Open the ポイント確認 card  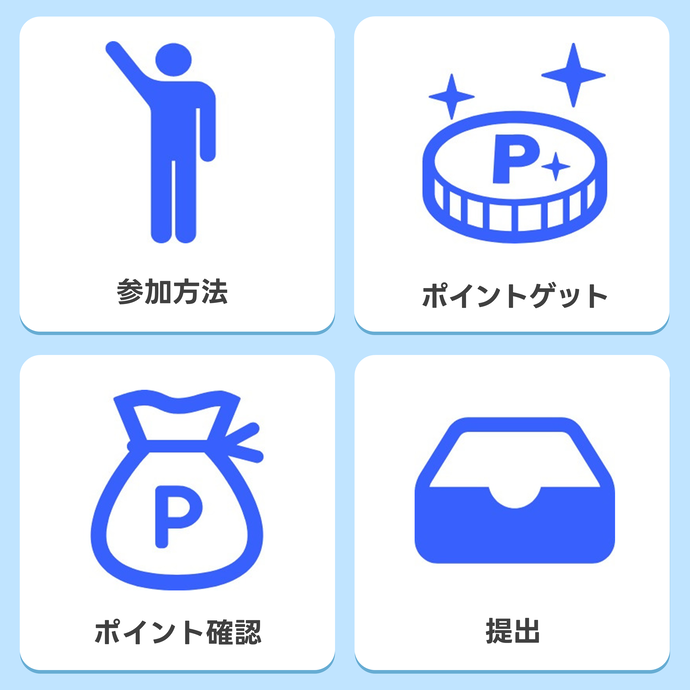pyautogui.click(x=177, y=512)
